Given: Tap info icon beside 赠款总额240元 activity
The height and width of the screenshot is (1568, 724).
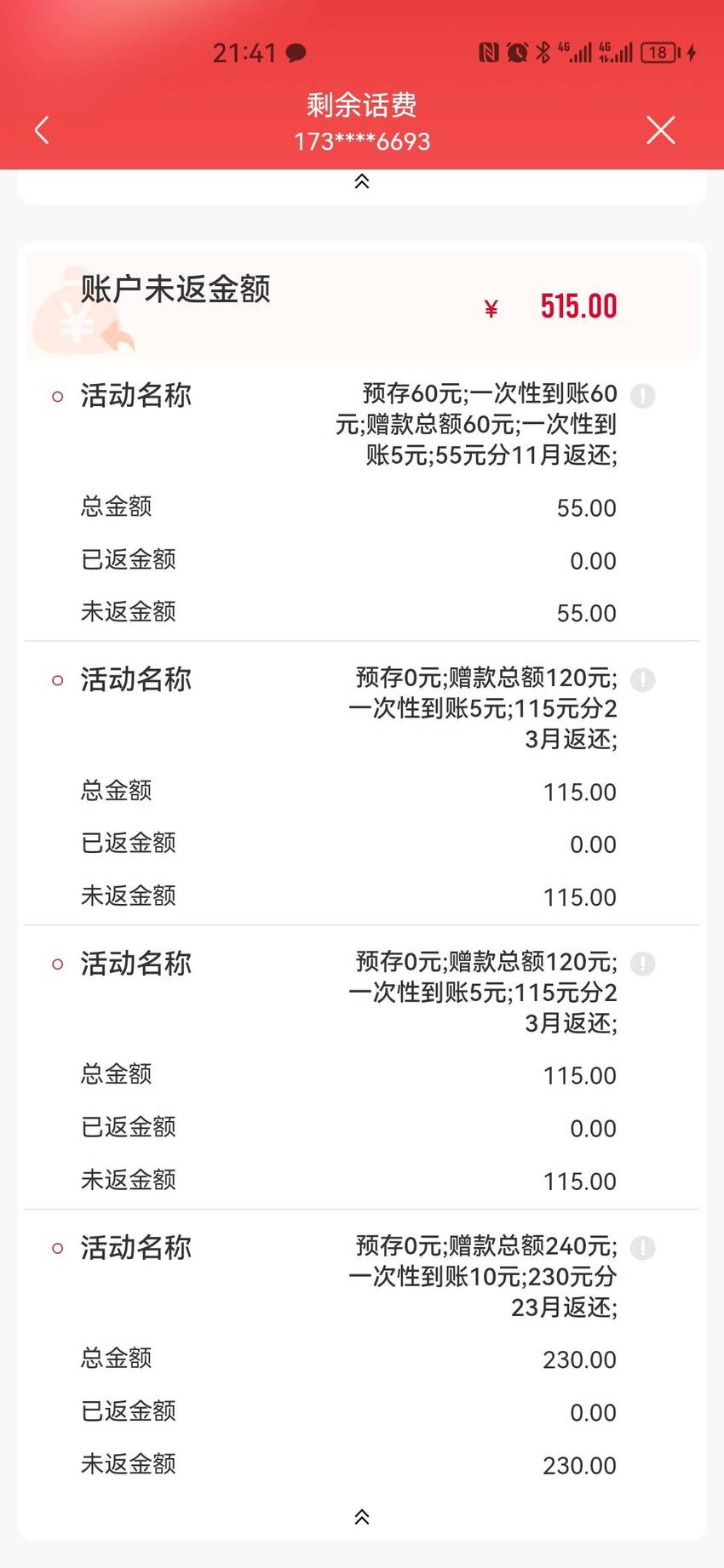Looking at the screenshot, I should point(643,1248).
